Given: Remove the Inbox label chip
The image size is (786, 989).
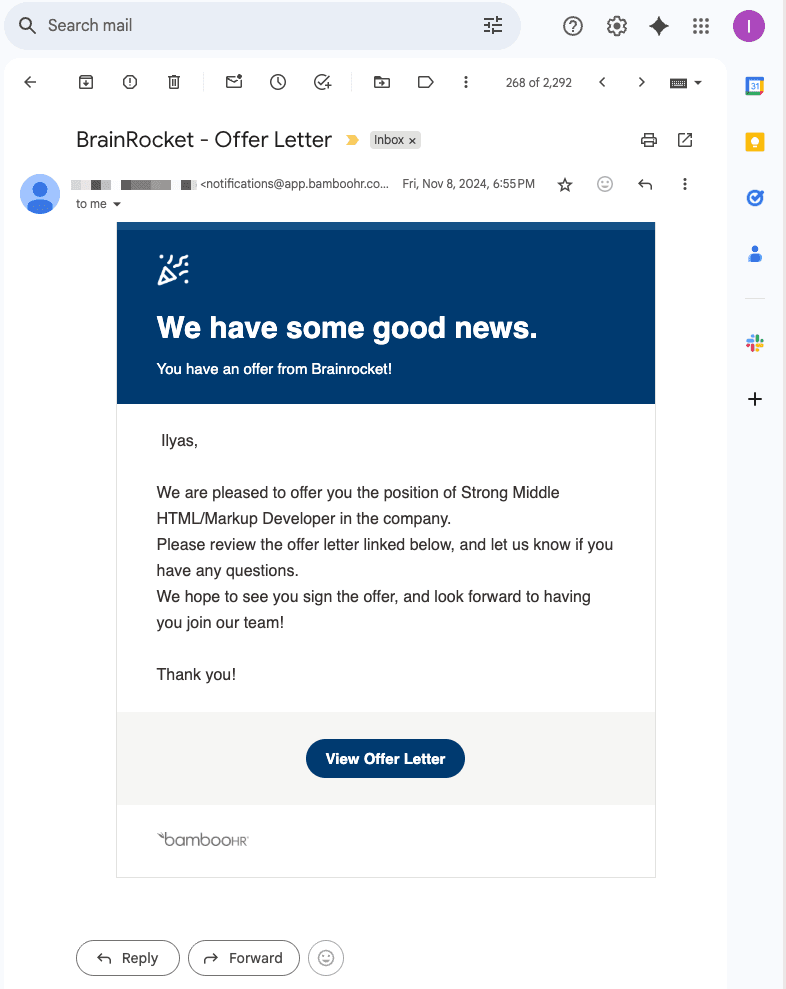Looking at the screenshot, I should 412,141.
